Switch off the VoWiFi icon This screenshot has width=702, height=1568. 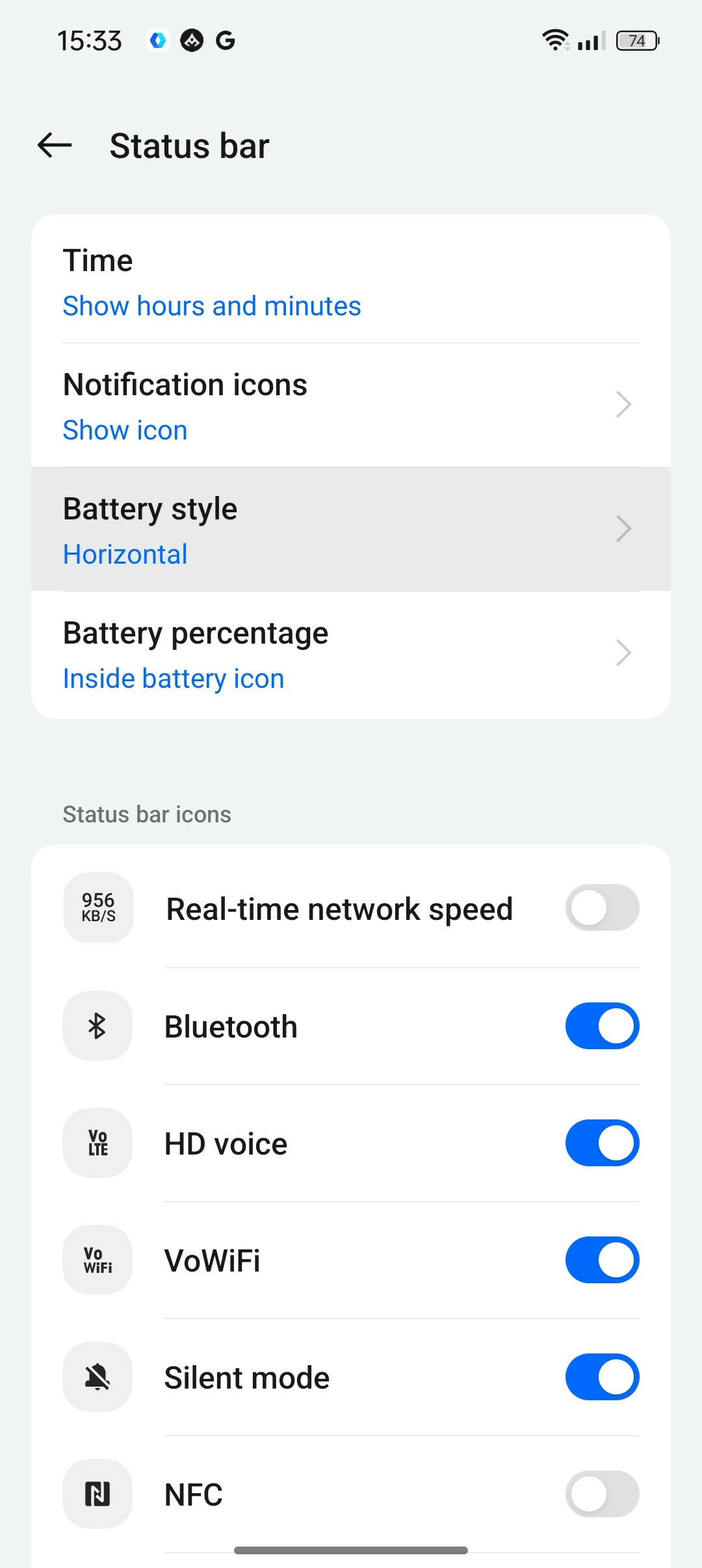pyautogui.click(x=602, y=1260)
